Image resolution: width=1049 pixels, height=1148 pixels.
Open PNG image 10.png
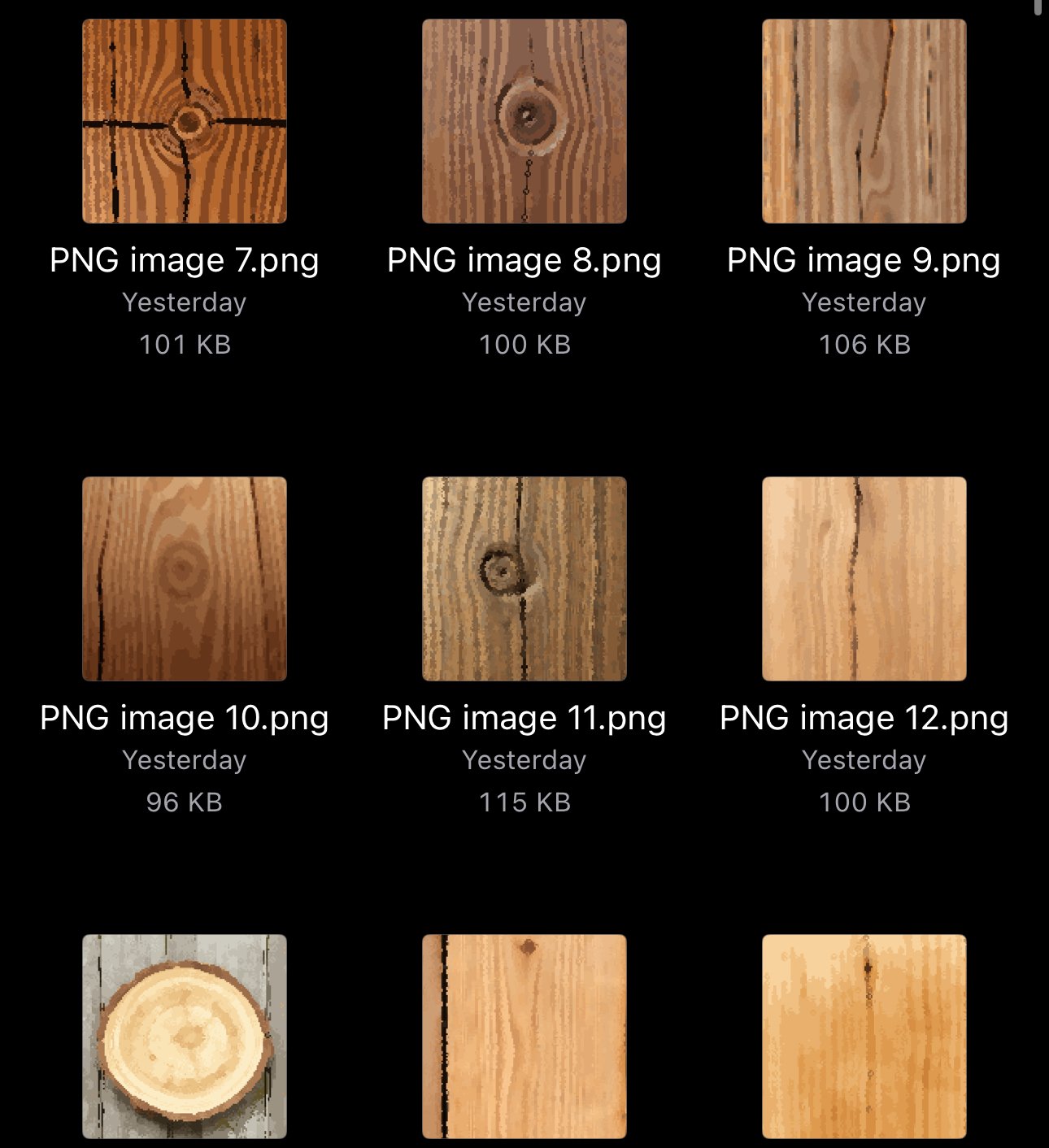coord(185,579)
